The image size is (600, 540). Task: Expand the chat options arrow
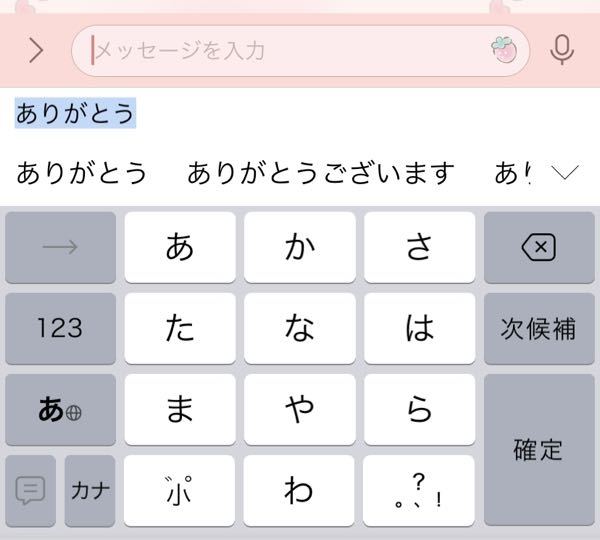pyautogui.click(x=37, y=50)
